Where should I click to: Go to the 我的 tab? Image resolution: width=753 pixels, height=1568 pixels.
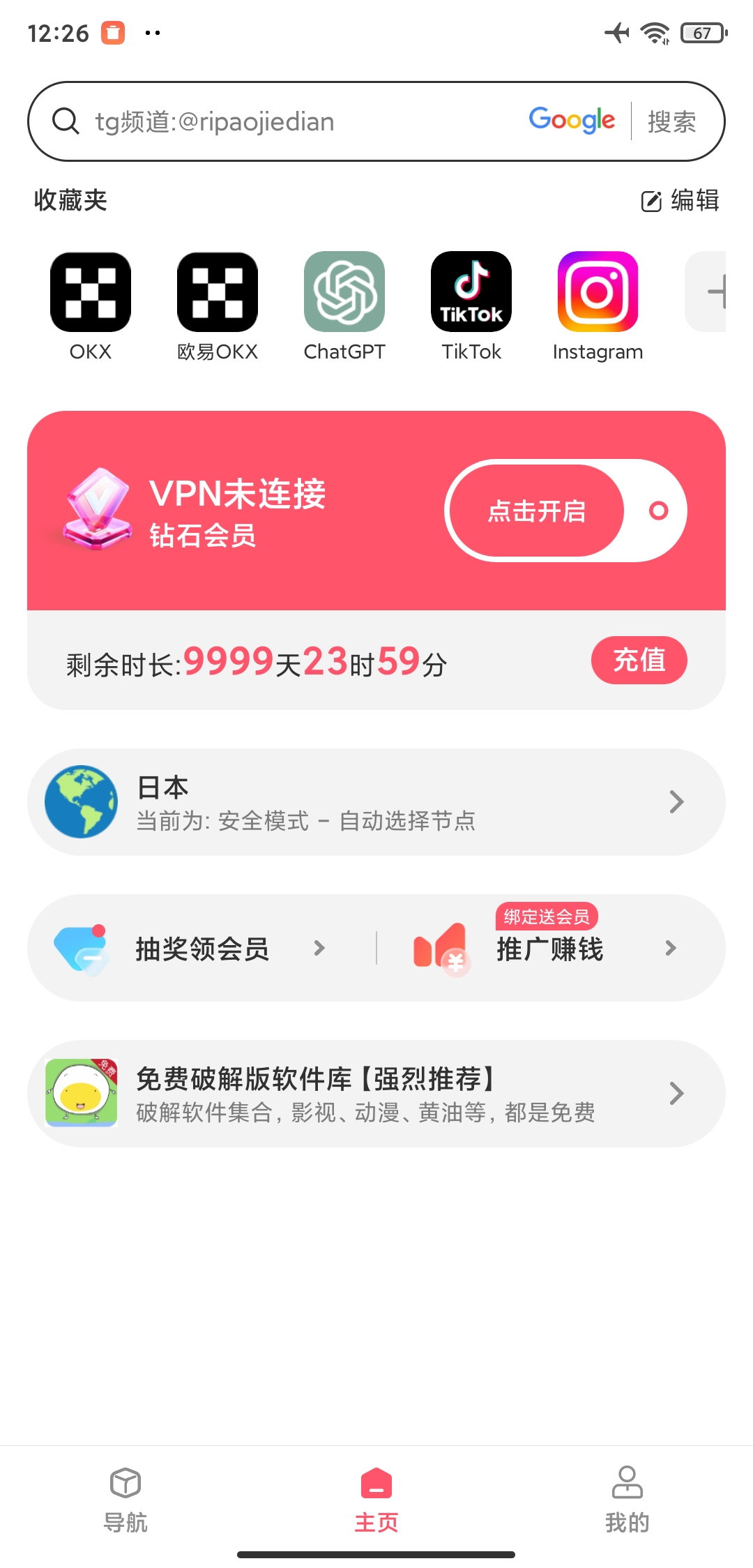tap(627, 1500)
